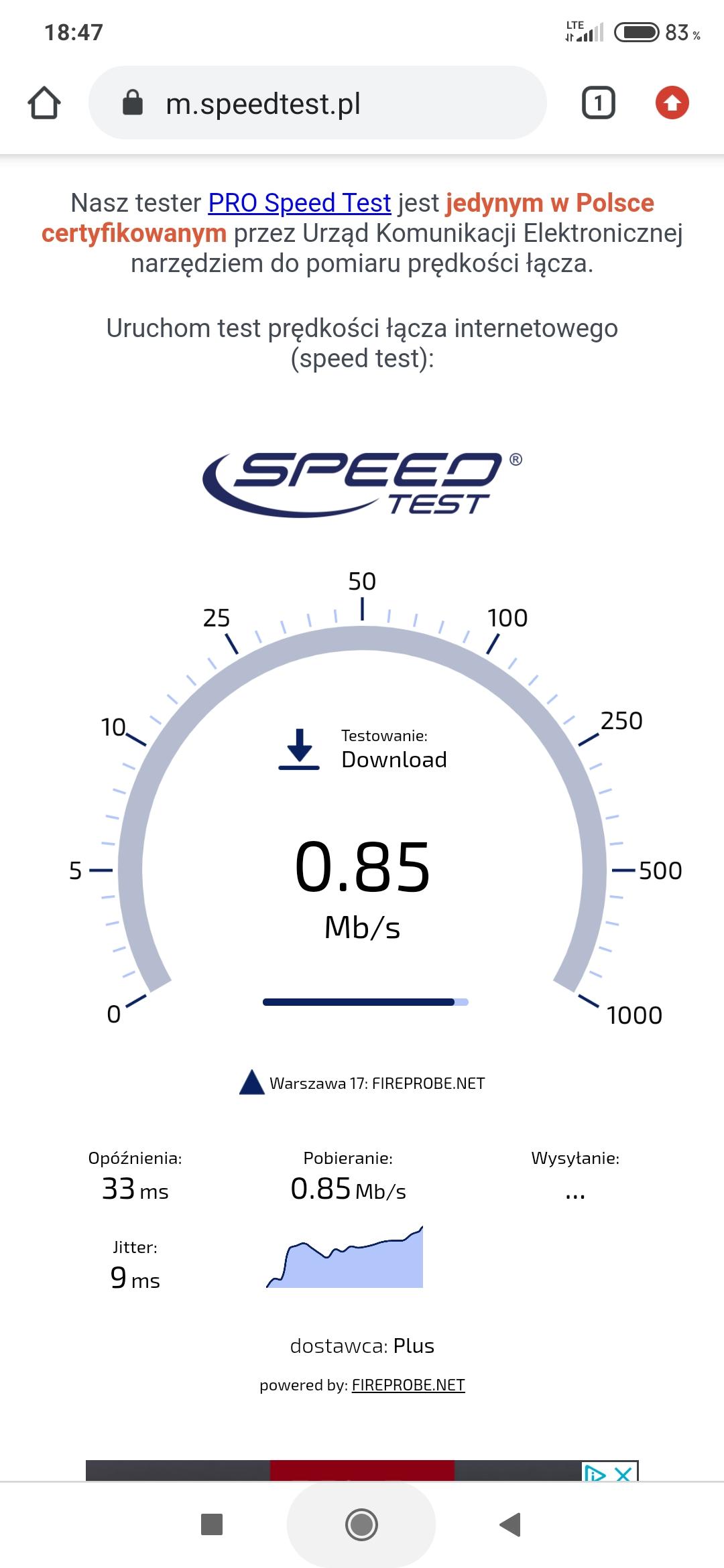Screen dimensions: 724x1568
Task: Follow the FIREPROBE.NET powered-by link
Action: (x=408, y=1385)
